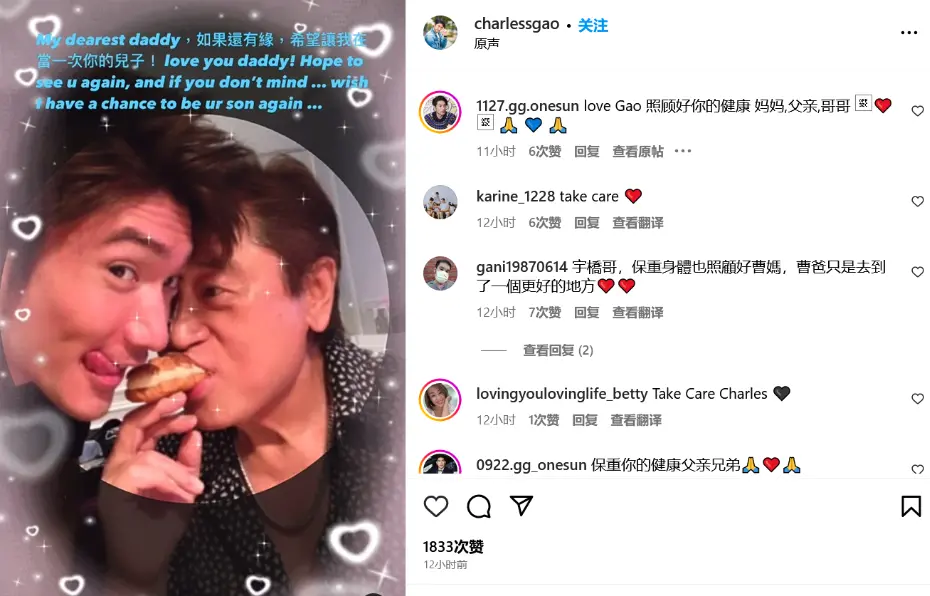Image resolution: width=930 pixels, height=596 pixels.
Task: Like gani19870614's comment
Action: pos(917,272)
